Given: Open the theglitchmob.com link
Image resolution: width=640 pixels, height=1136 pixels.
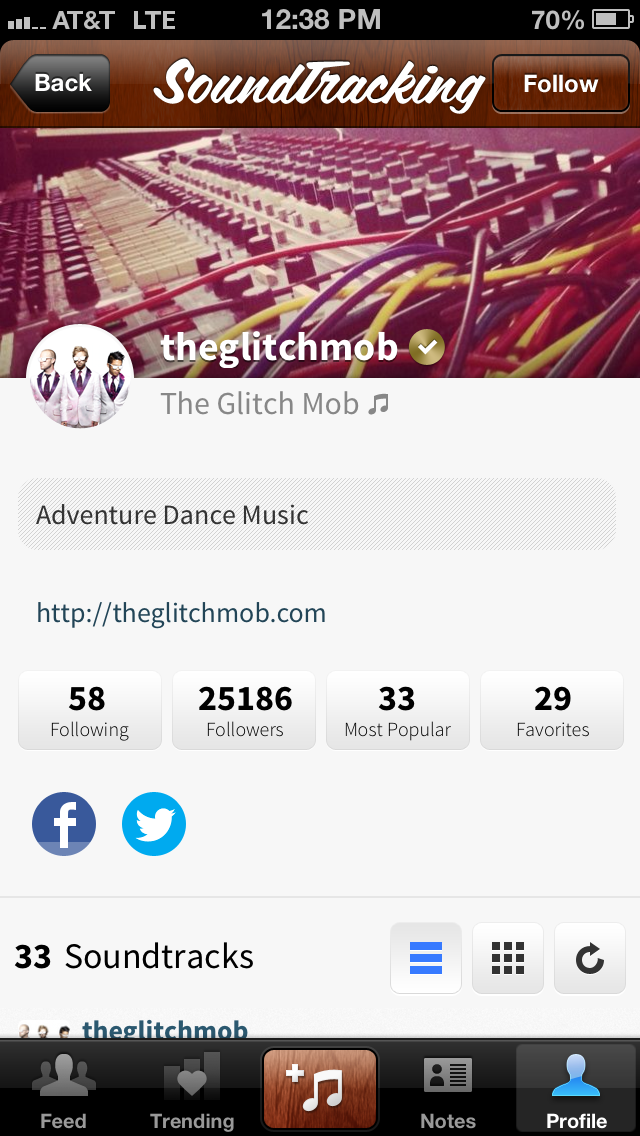Looking at the screenshot, I should 181,613.
